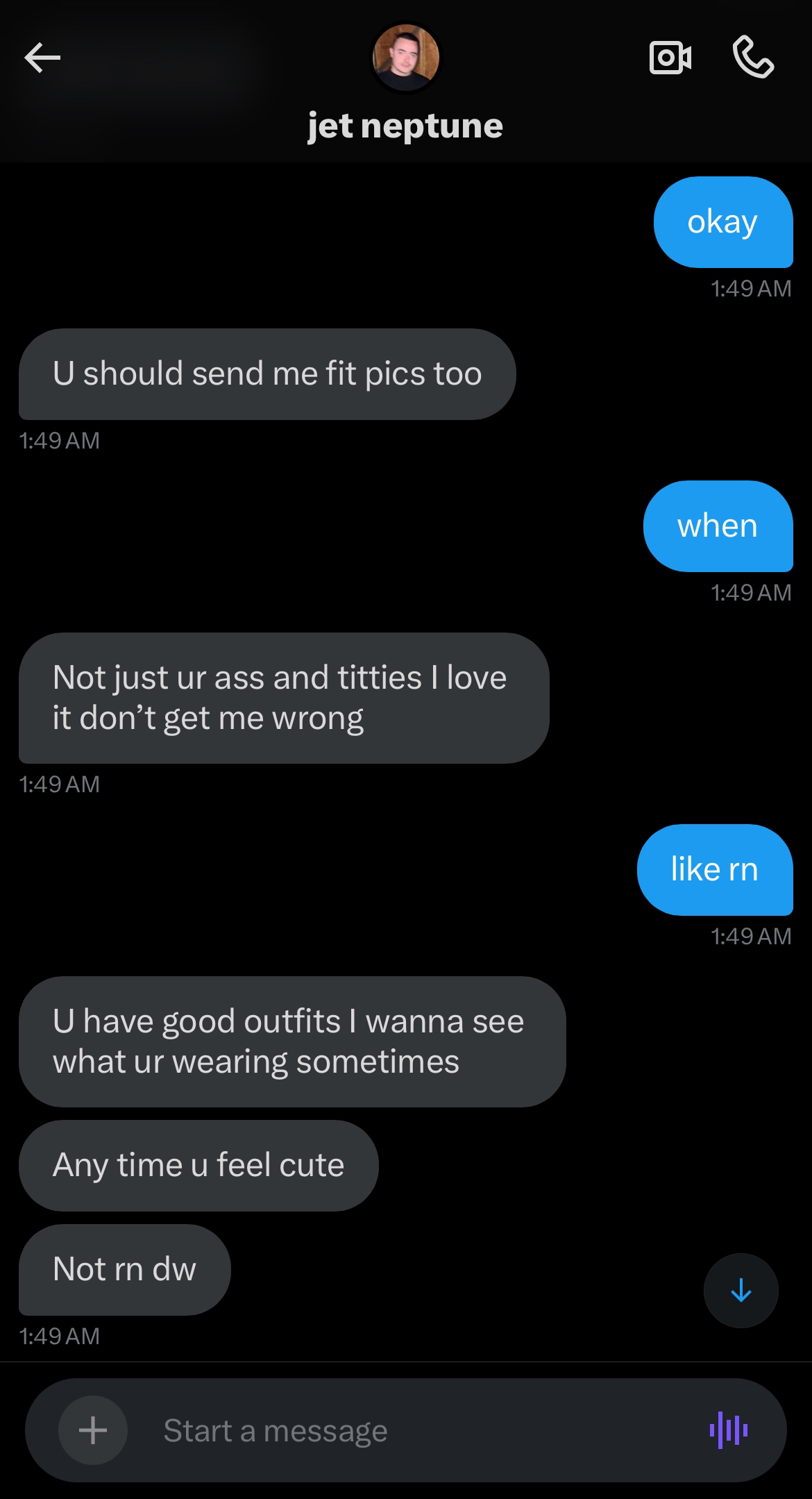Open the plus attachment menu

click(93, 1430)
